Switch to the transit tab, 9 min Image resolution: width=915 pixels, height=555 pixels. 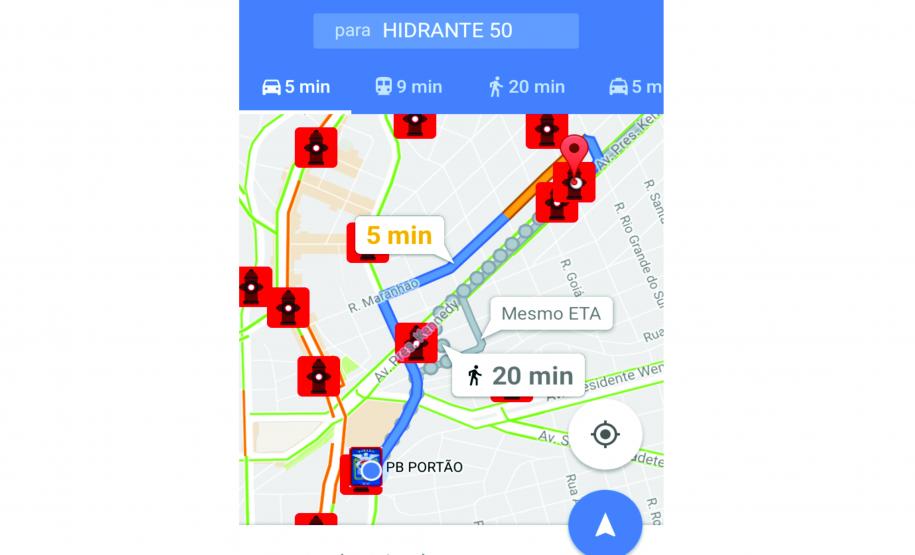408,87
